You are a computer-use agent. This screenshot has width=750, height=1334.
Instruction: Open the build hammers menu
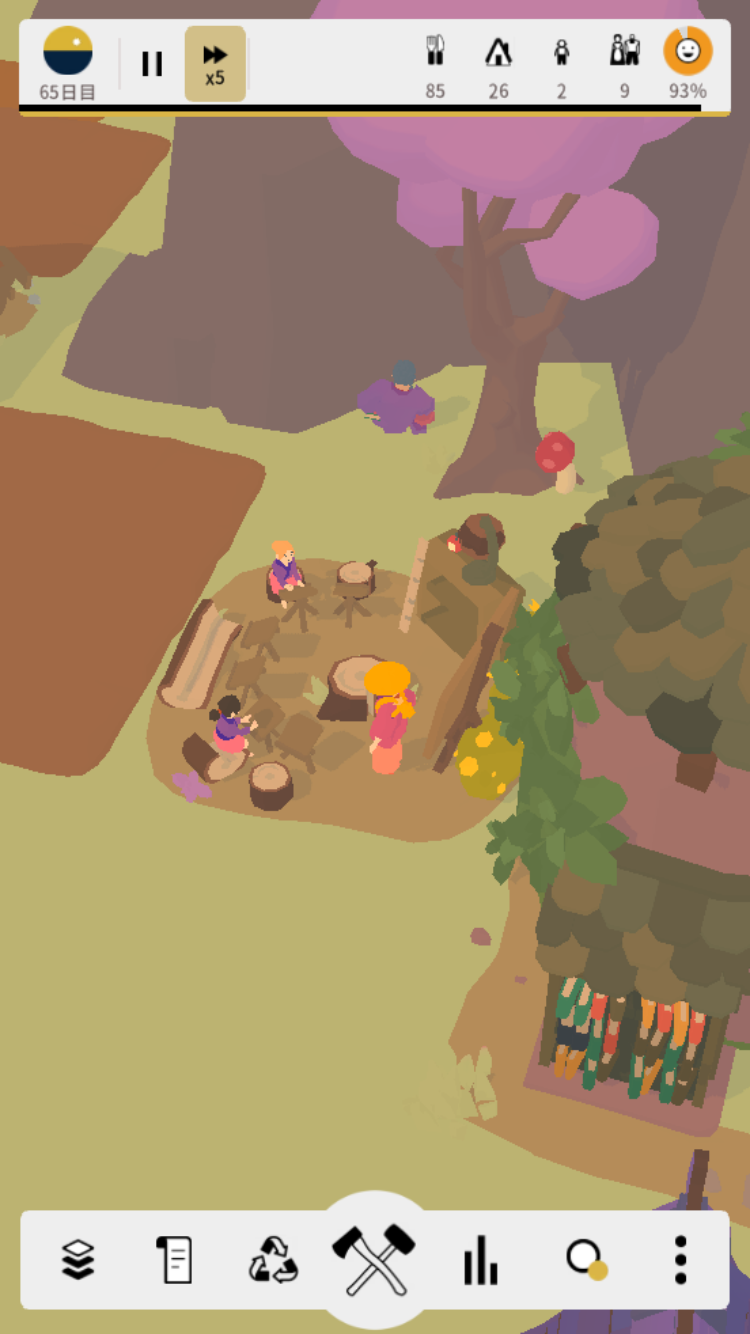pos(374,1258)
